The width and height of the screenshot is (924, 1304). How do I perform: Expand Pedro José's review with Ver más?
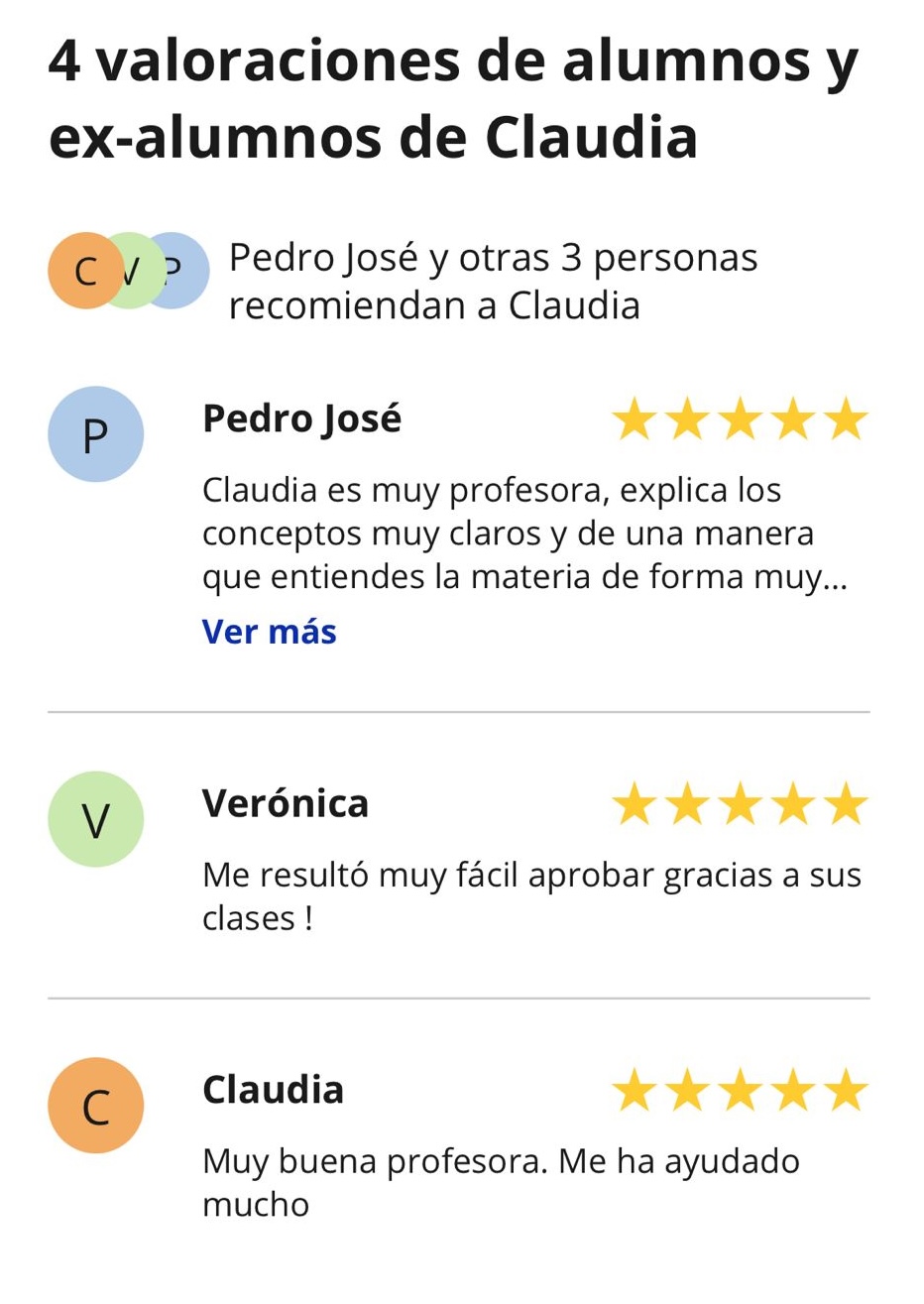tap(269, 632)
